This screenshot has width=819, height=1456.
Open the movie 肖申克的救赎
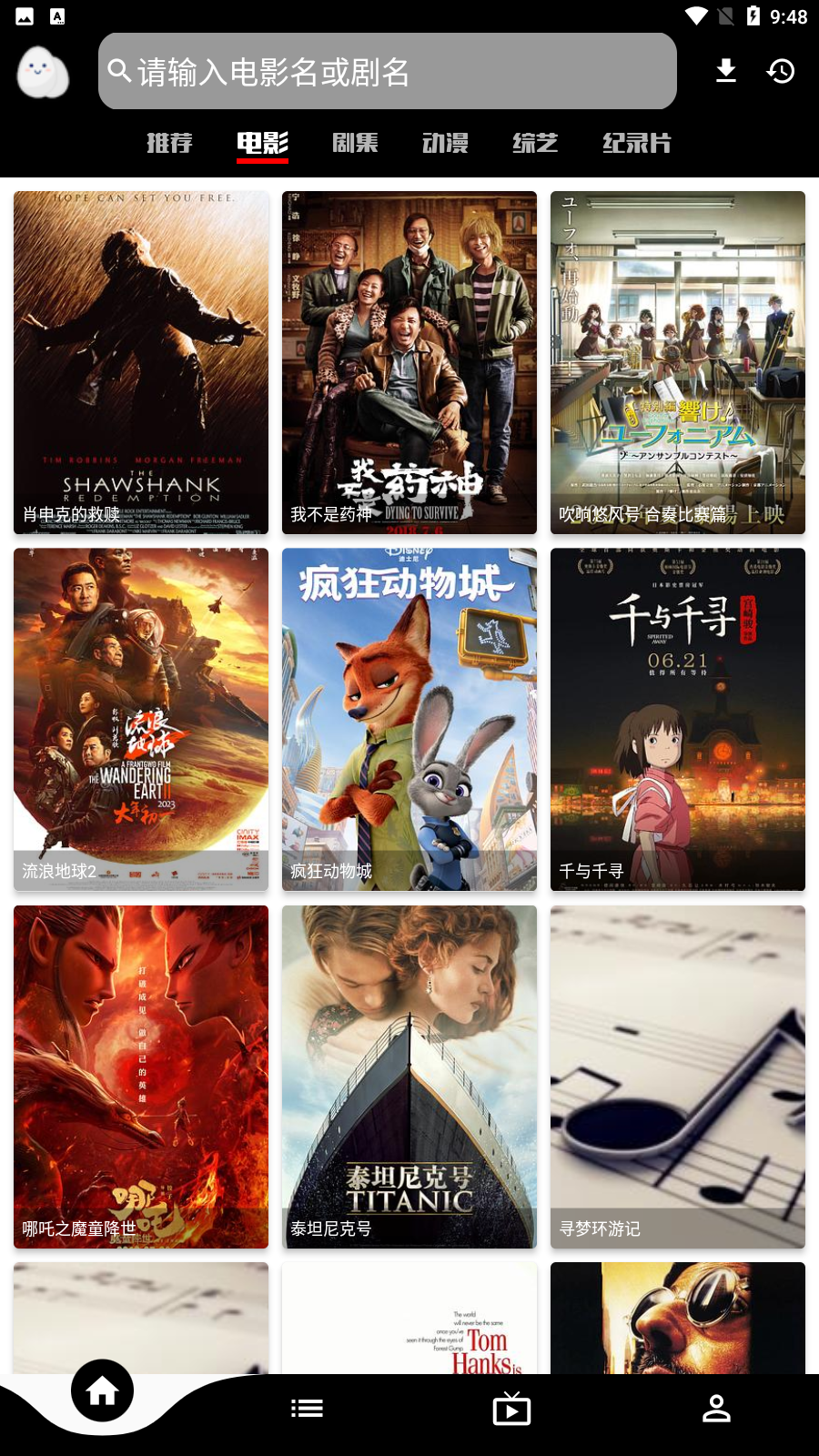(141, 362)
